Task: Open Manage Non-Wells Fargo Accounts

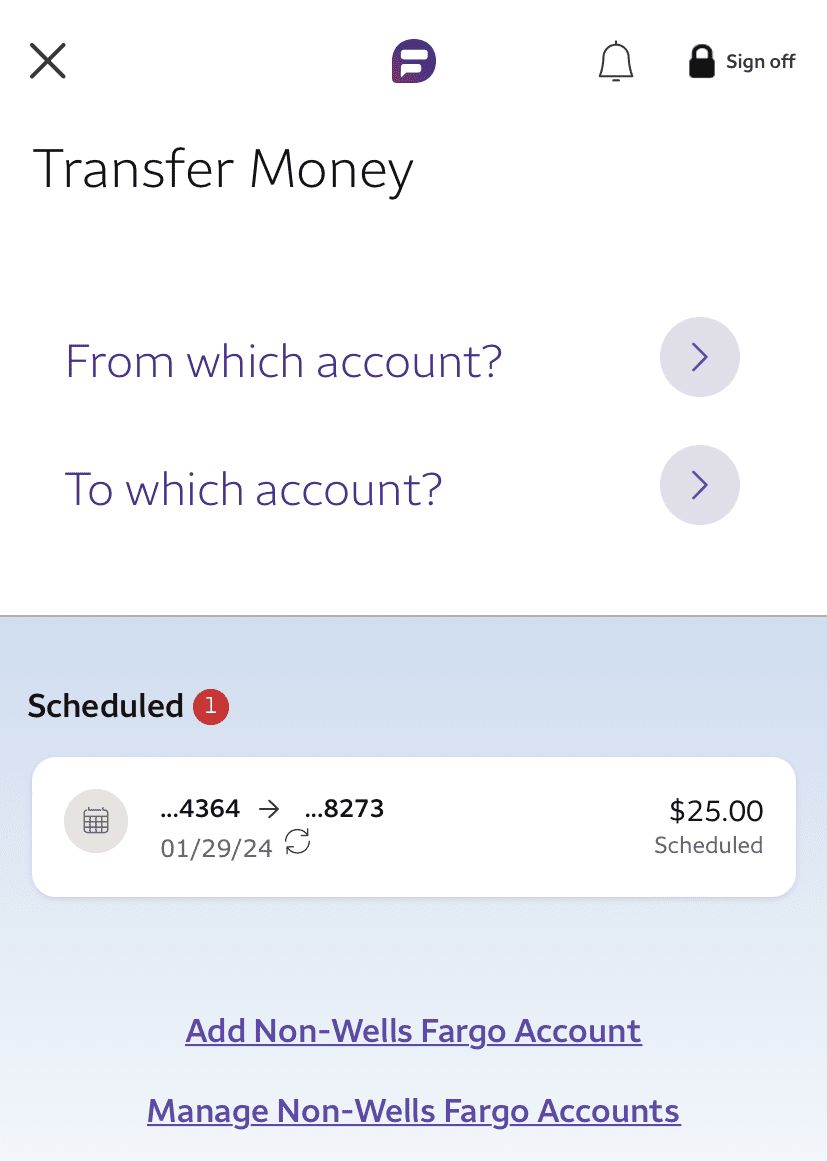Action: [x=413, y=1110]
